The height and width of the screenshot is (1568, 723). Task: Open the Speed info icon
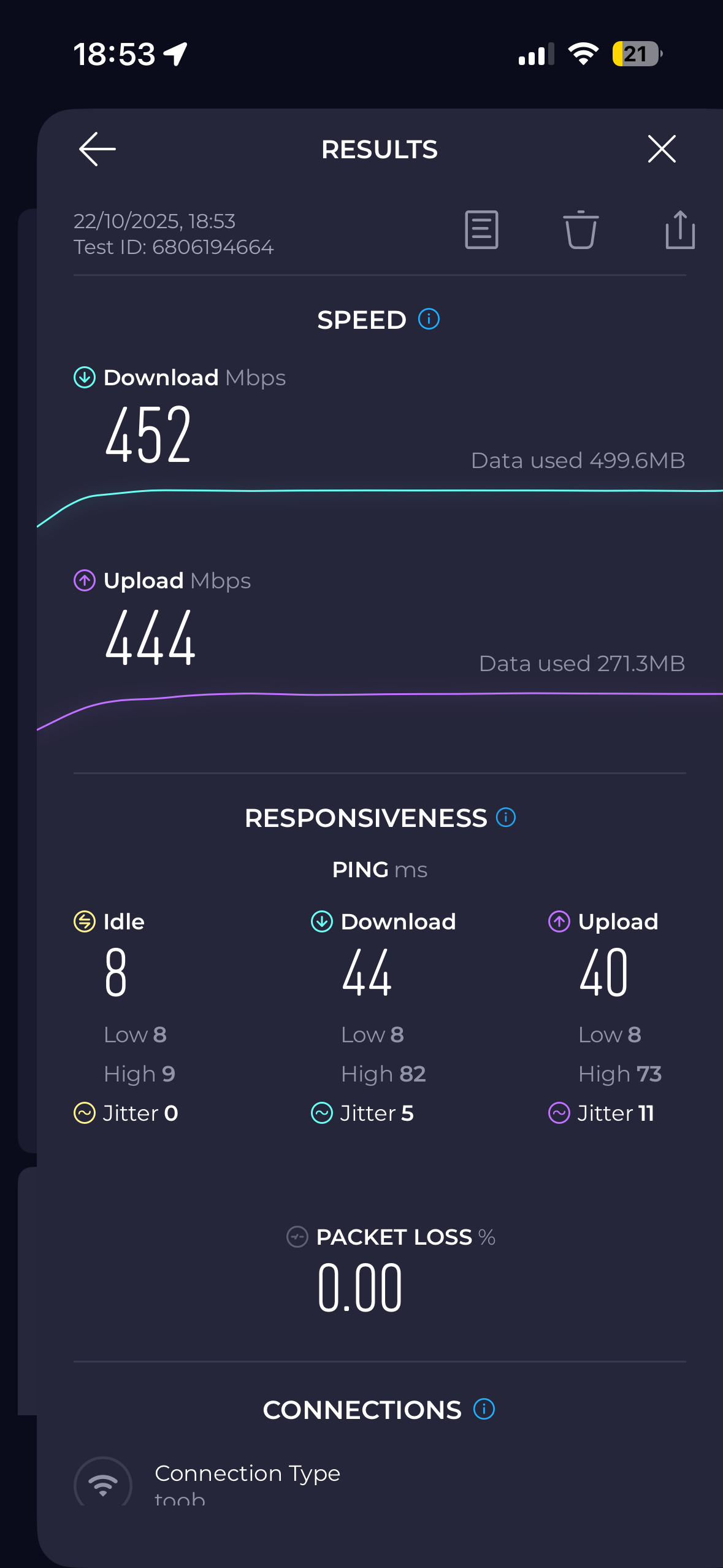(429, 319)
